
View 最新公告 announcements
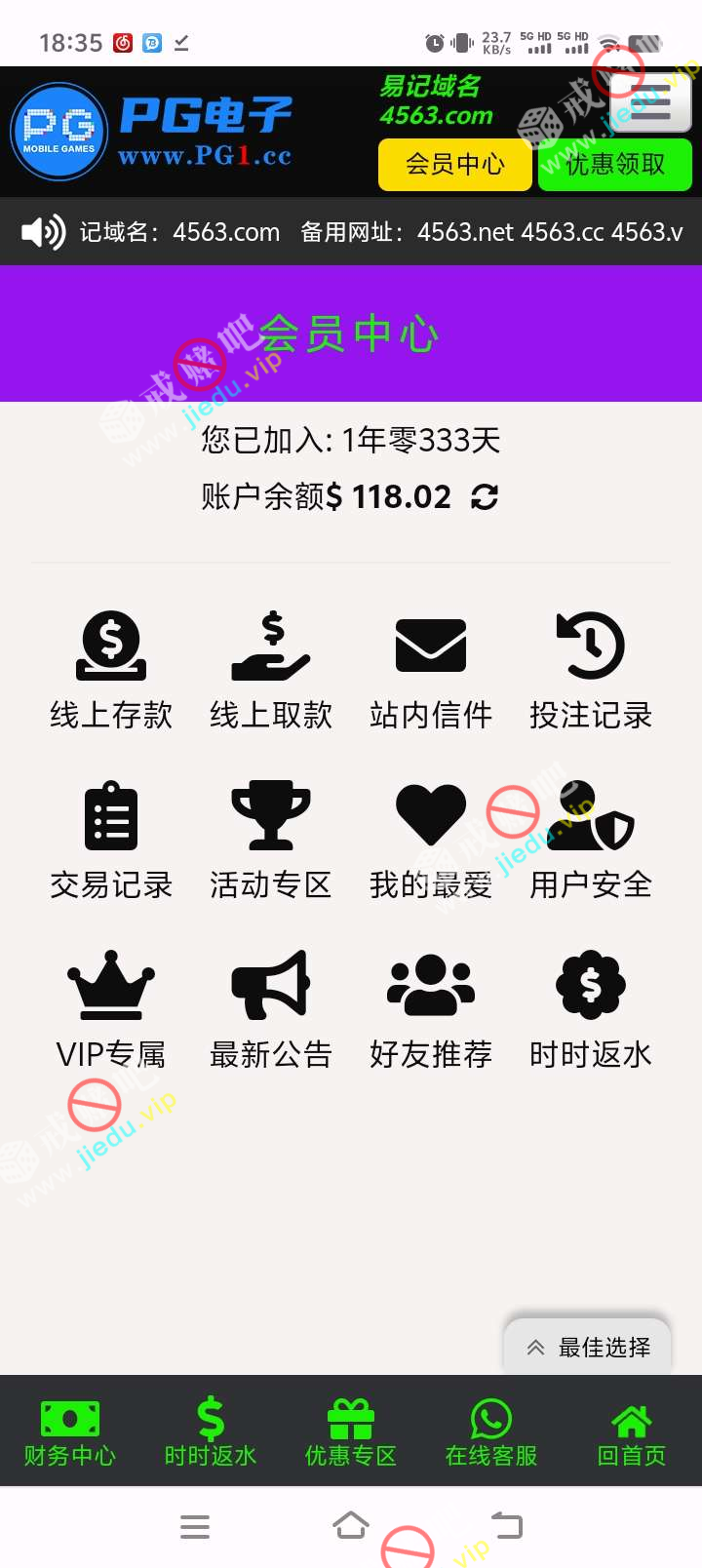pos(271,1008)
